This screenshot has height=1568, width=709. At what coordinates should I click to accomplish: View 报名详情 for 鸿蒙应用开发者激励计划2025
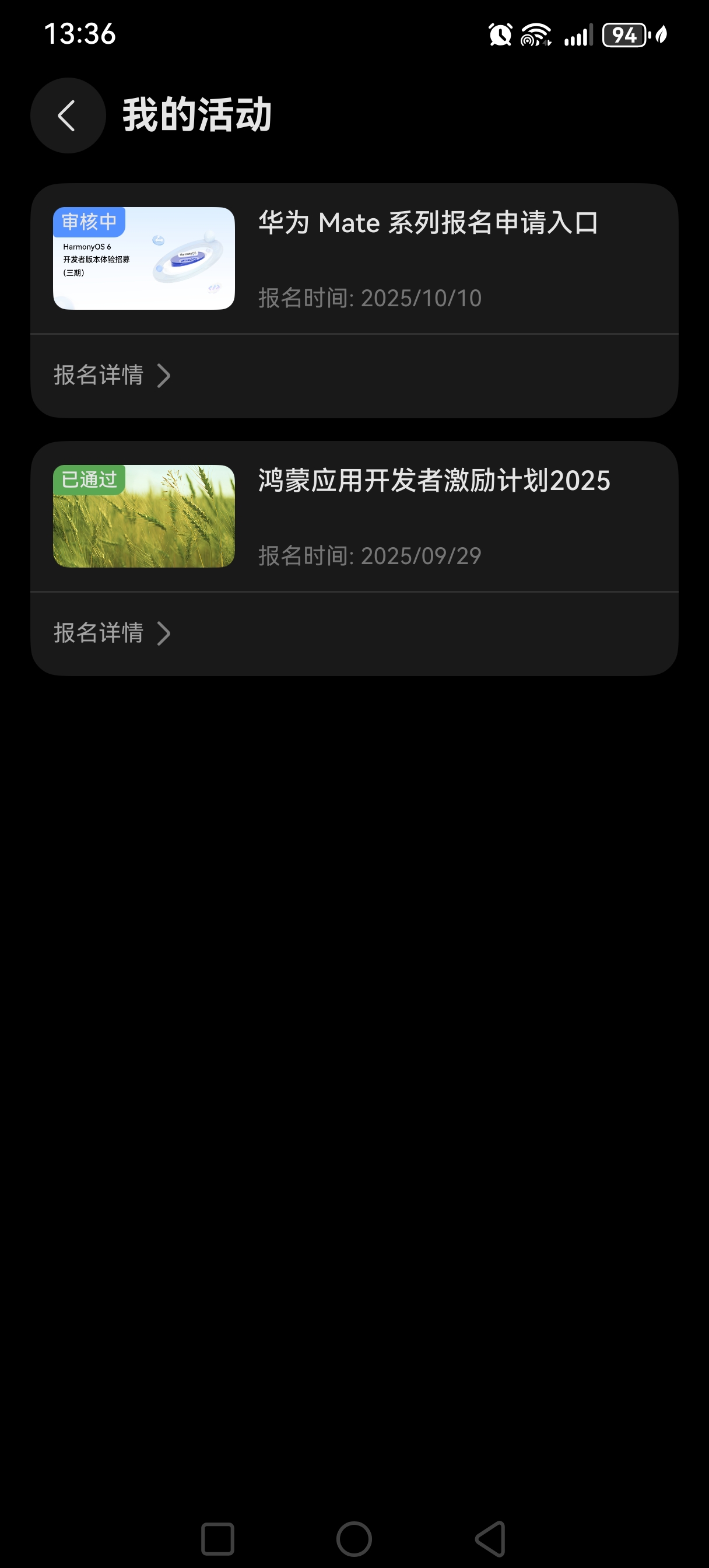[112, 633]
